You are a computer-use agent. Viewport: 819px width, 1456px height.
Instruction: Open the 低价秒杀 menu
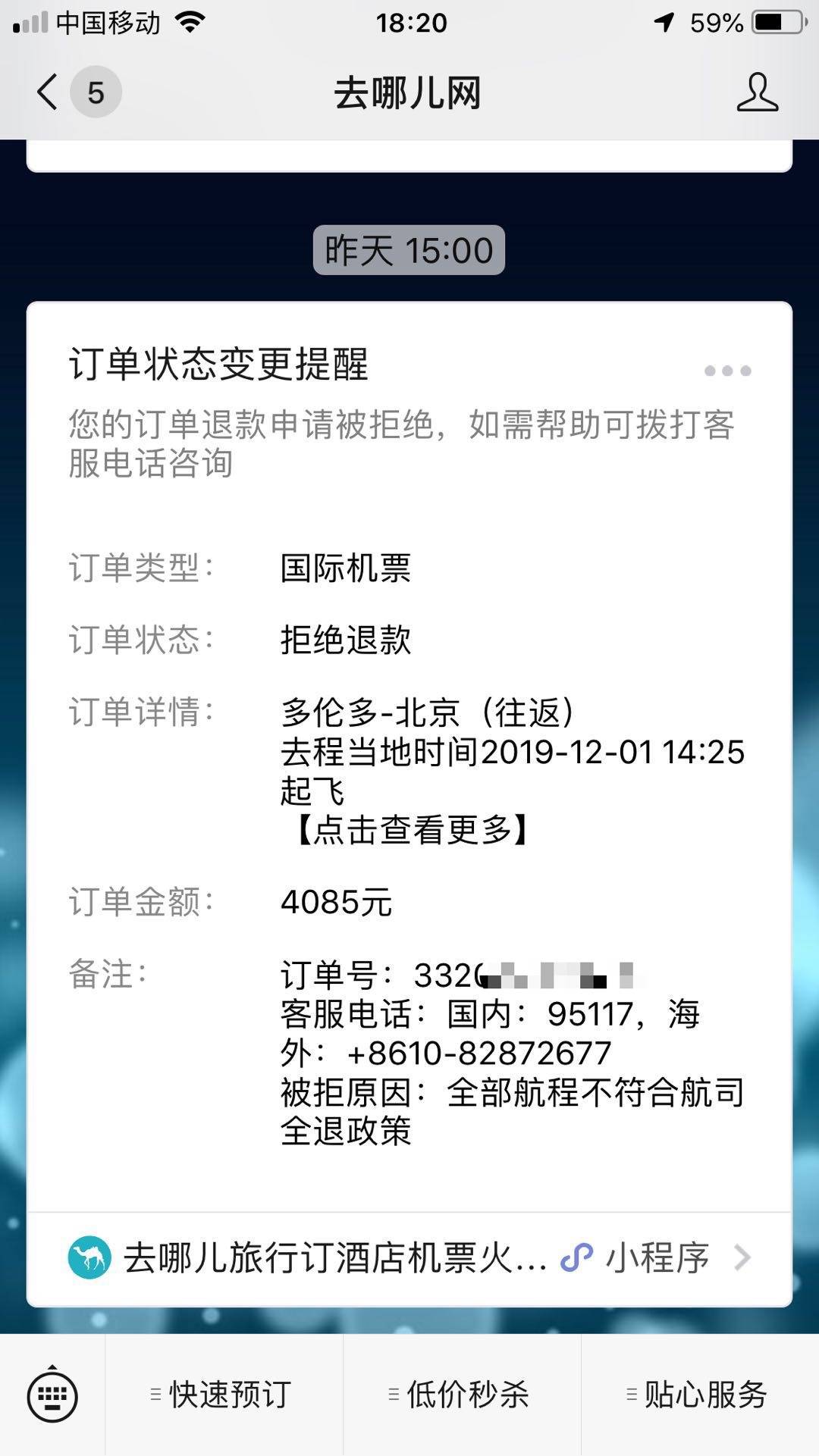pos(461,1395)
